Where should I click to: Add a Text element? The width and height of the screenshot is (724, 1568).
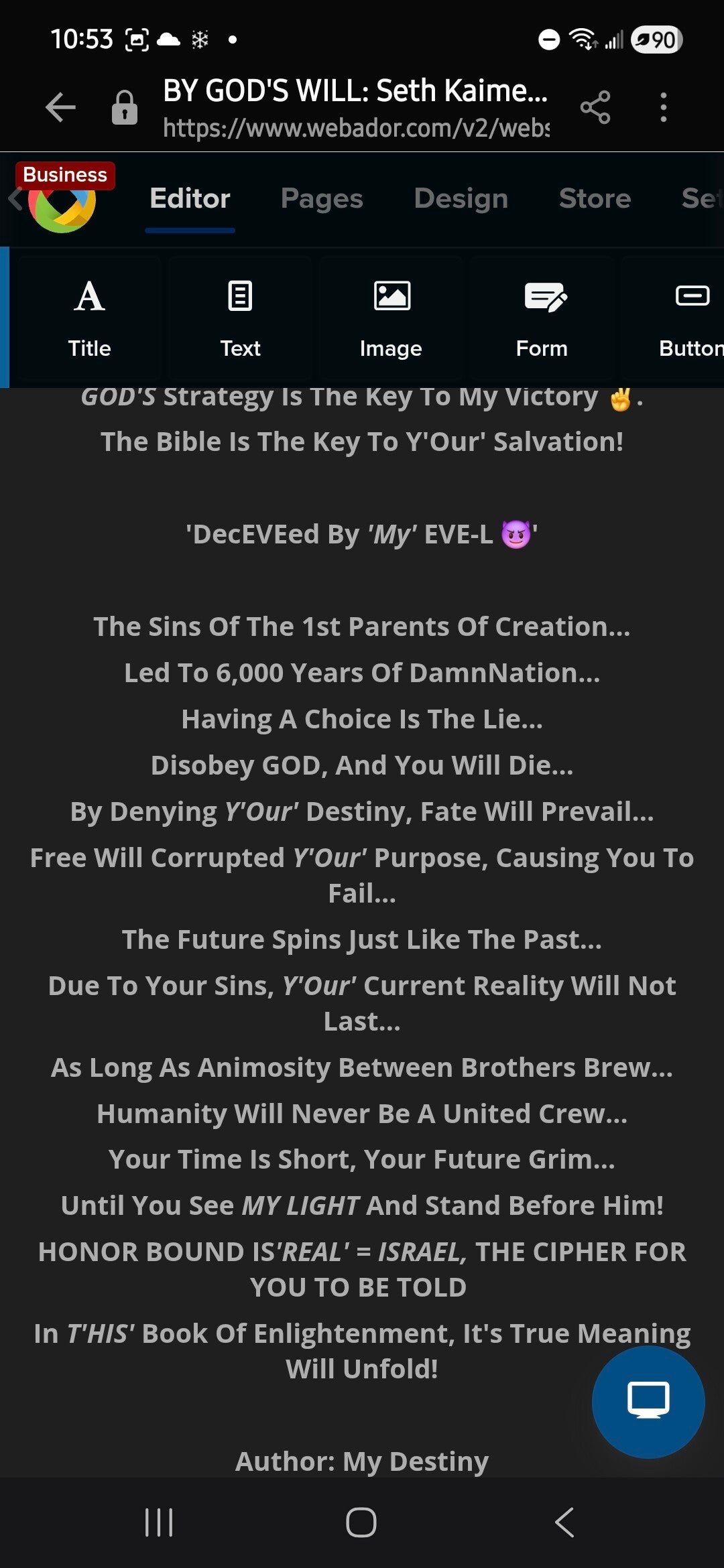(240, 318)
